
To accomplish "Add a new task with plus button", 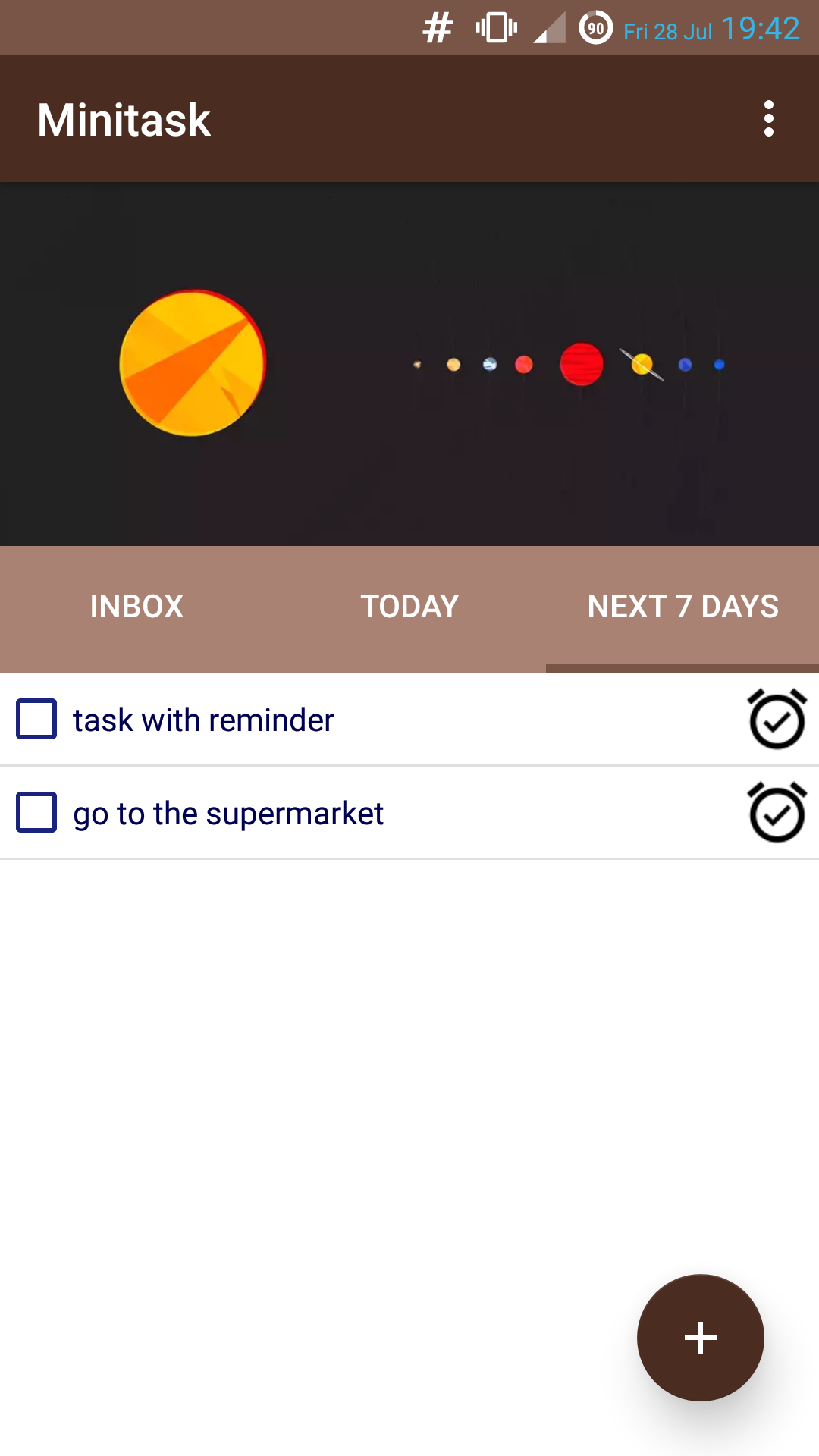I will [x=701, y=1338].
